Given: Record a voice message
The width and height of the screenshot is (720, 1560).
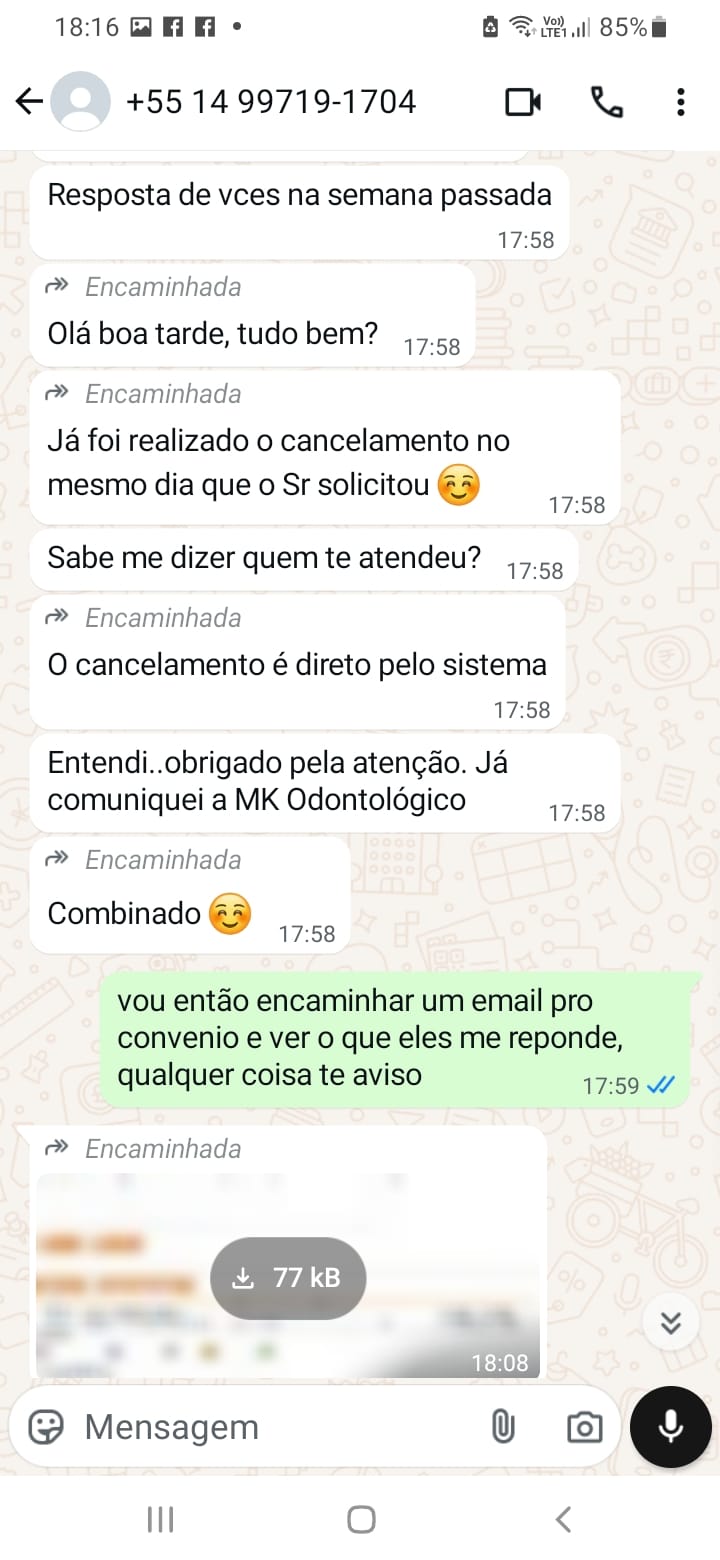Looking at the screenshot, I should (x=670, y=1427).
